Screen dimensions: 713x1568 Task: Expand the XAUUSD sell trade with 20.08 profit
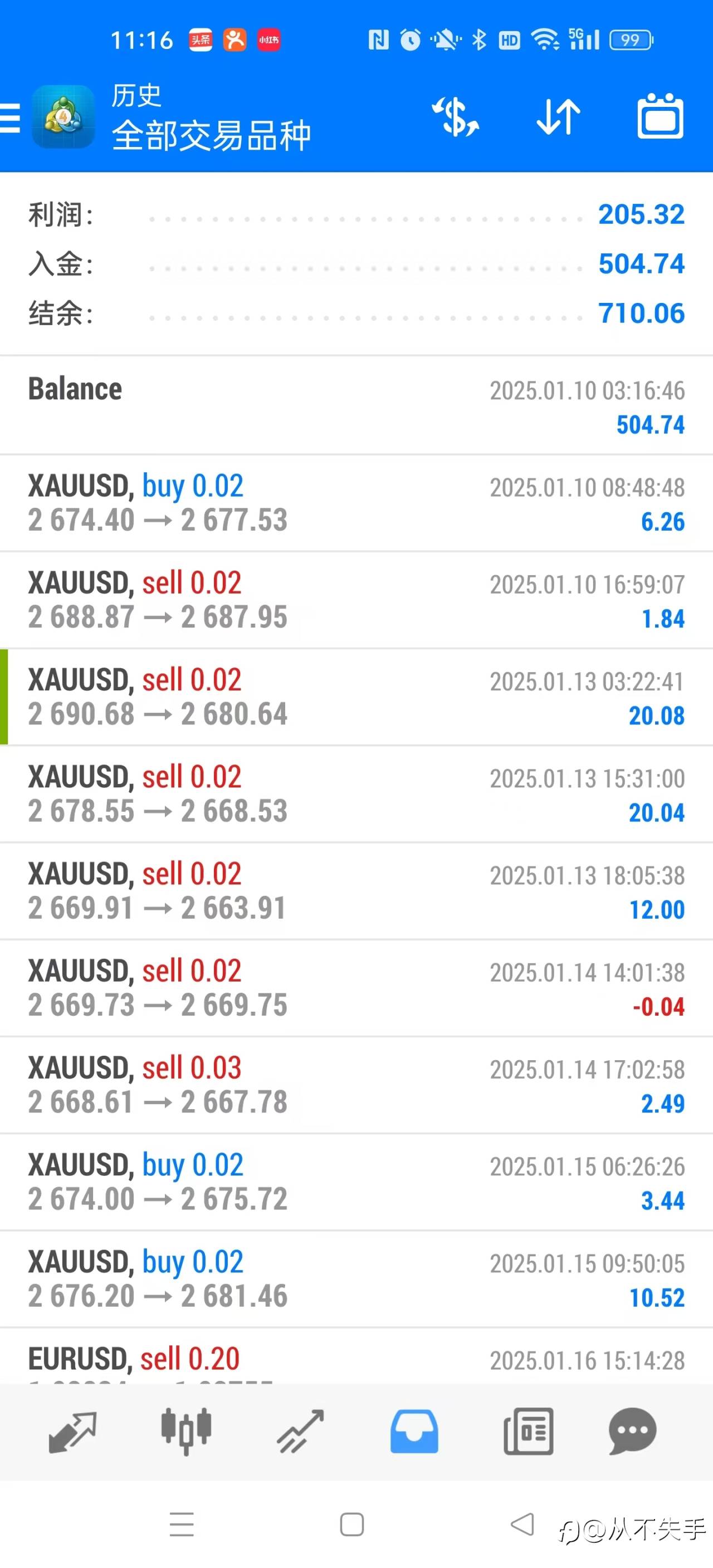pyautogui.click(x=356, y=697)
